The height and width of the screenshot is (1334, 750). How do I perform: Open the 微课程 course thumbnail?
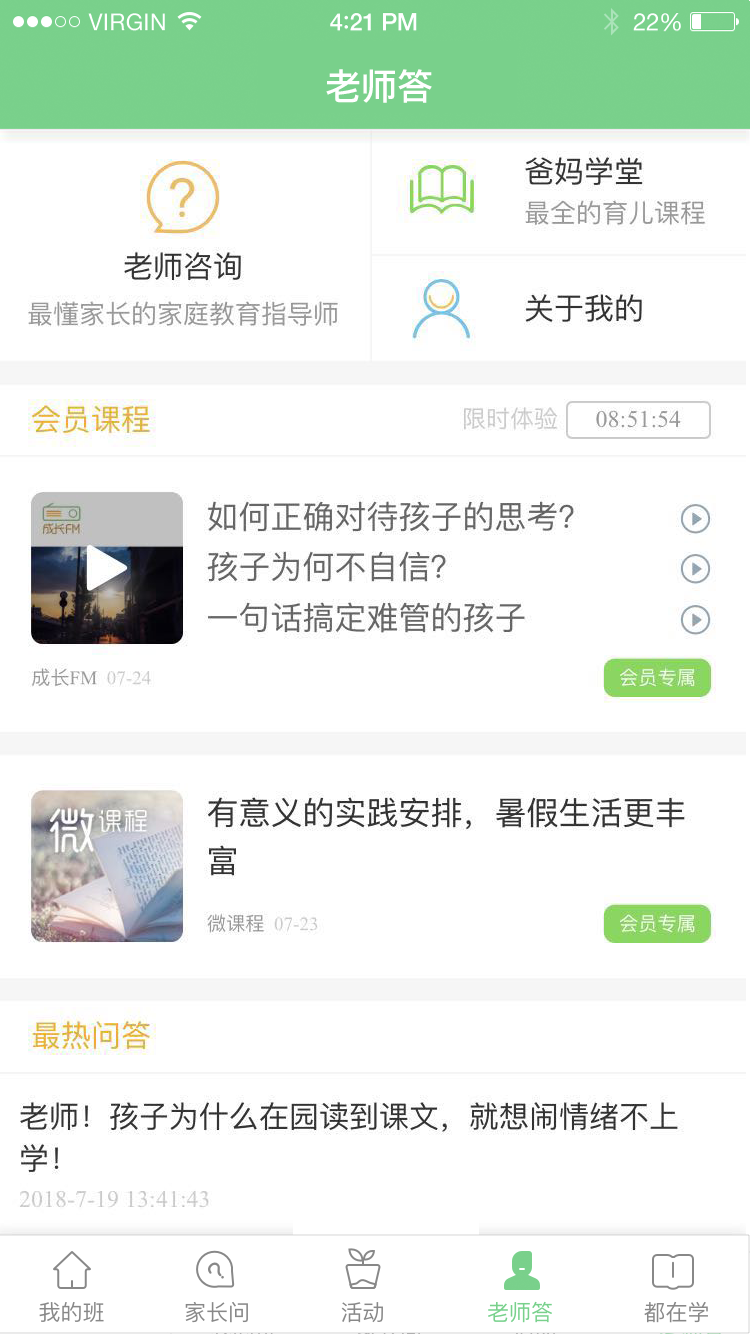[106, 866]
